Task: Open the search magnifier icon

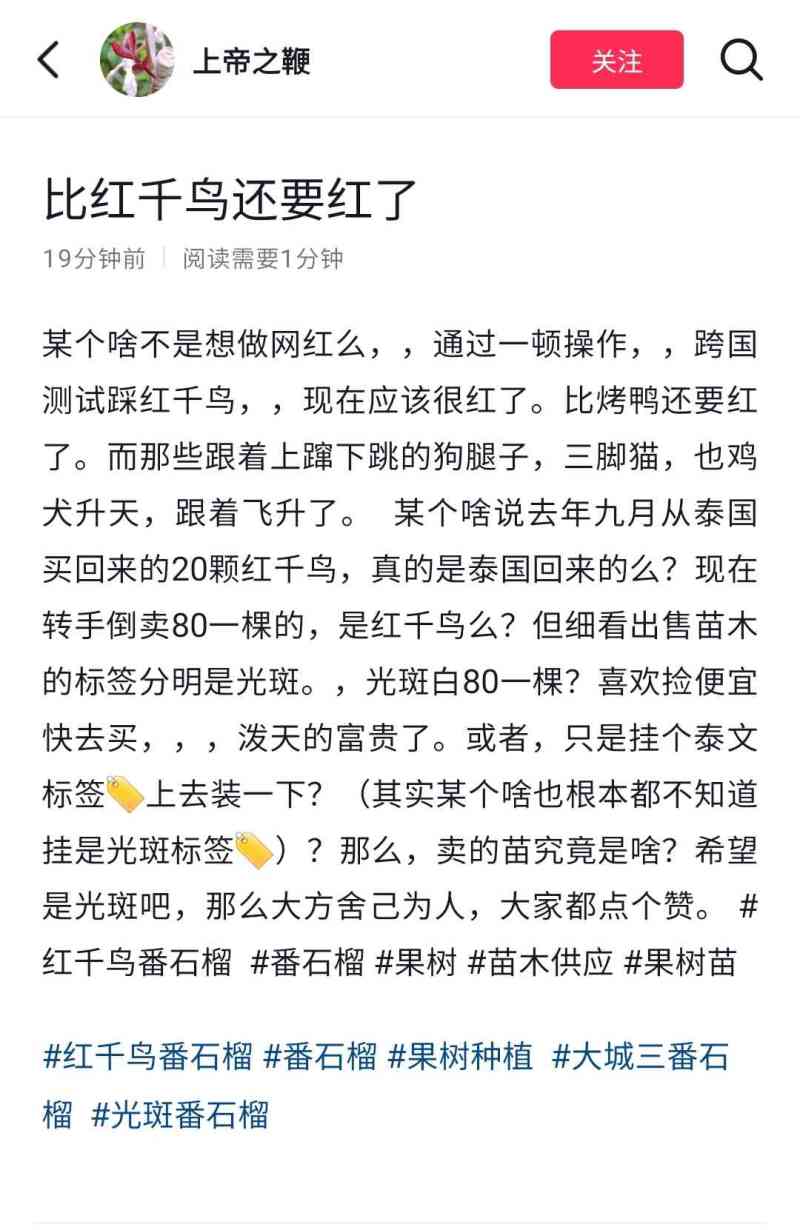Action: pyautogui.click(x=741, y=60)
